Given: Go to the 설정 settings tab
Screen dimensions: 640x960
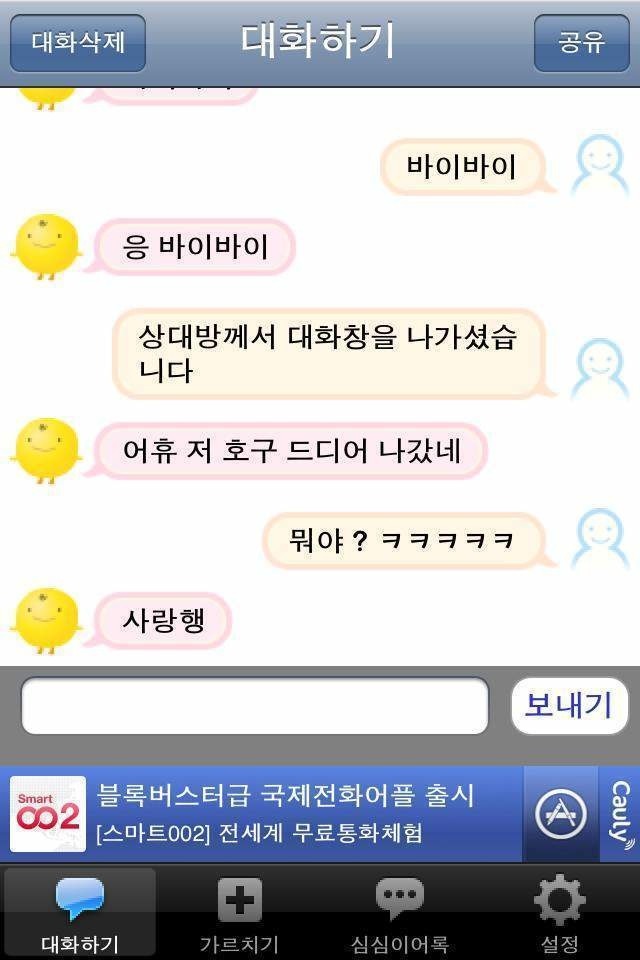Looking at the screenshot, I should click(560, 912).
